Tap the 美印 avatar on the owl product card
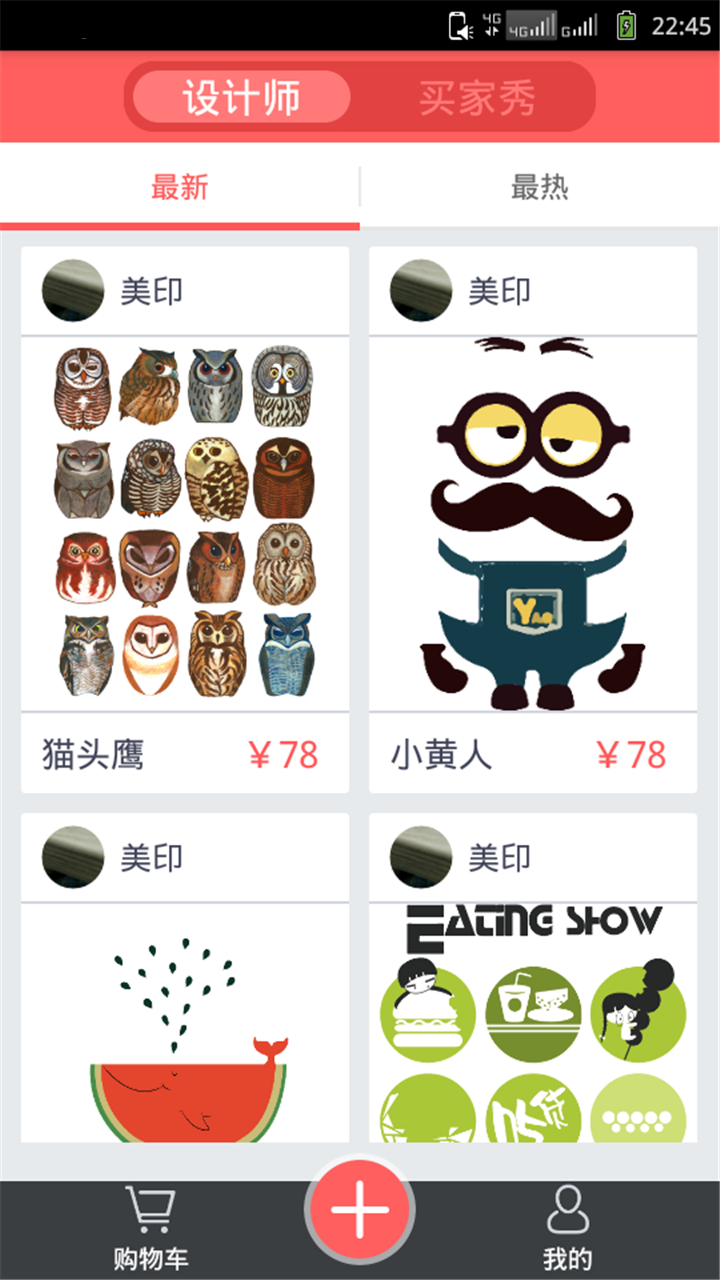This screenshot has width=720, height=1280. (70, 290)
